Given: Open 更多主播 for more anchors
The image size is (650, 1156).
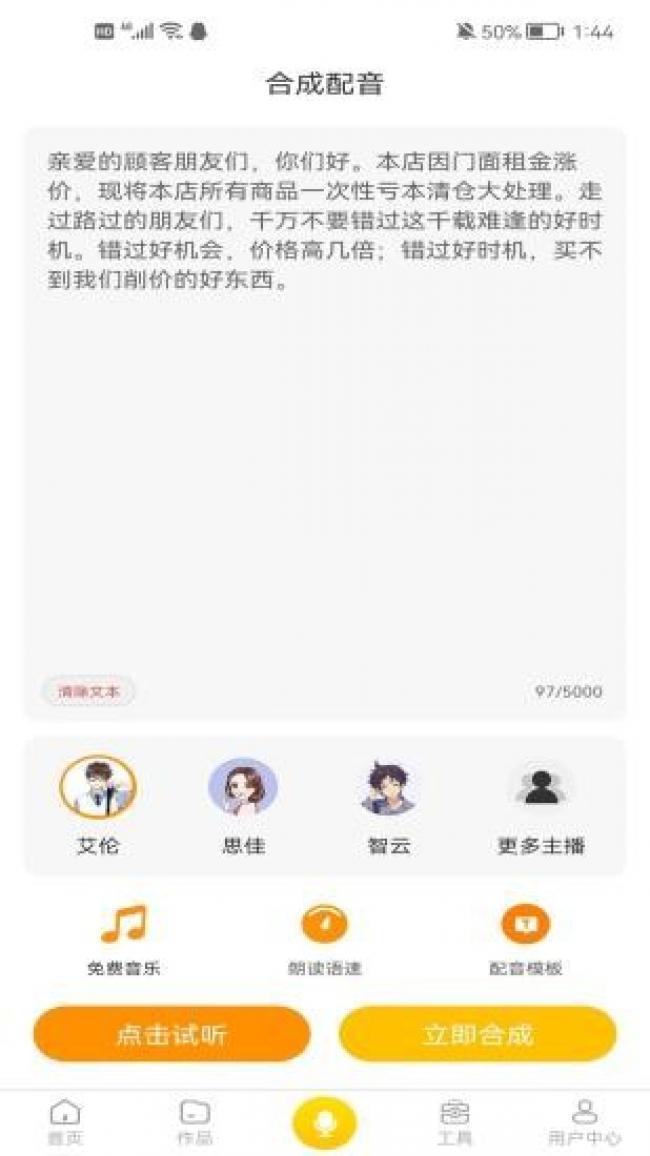Looking at the screenshot, I should point(541,788).
